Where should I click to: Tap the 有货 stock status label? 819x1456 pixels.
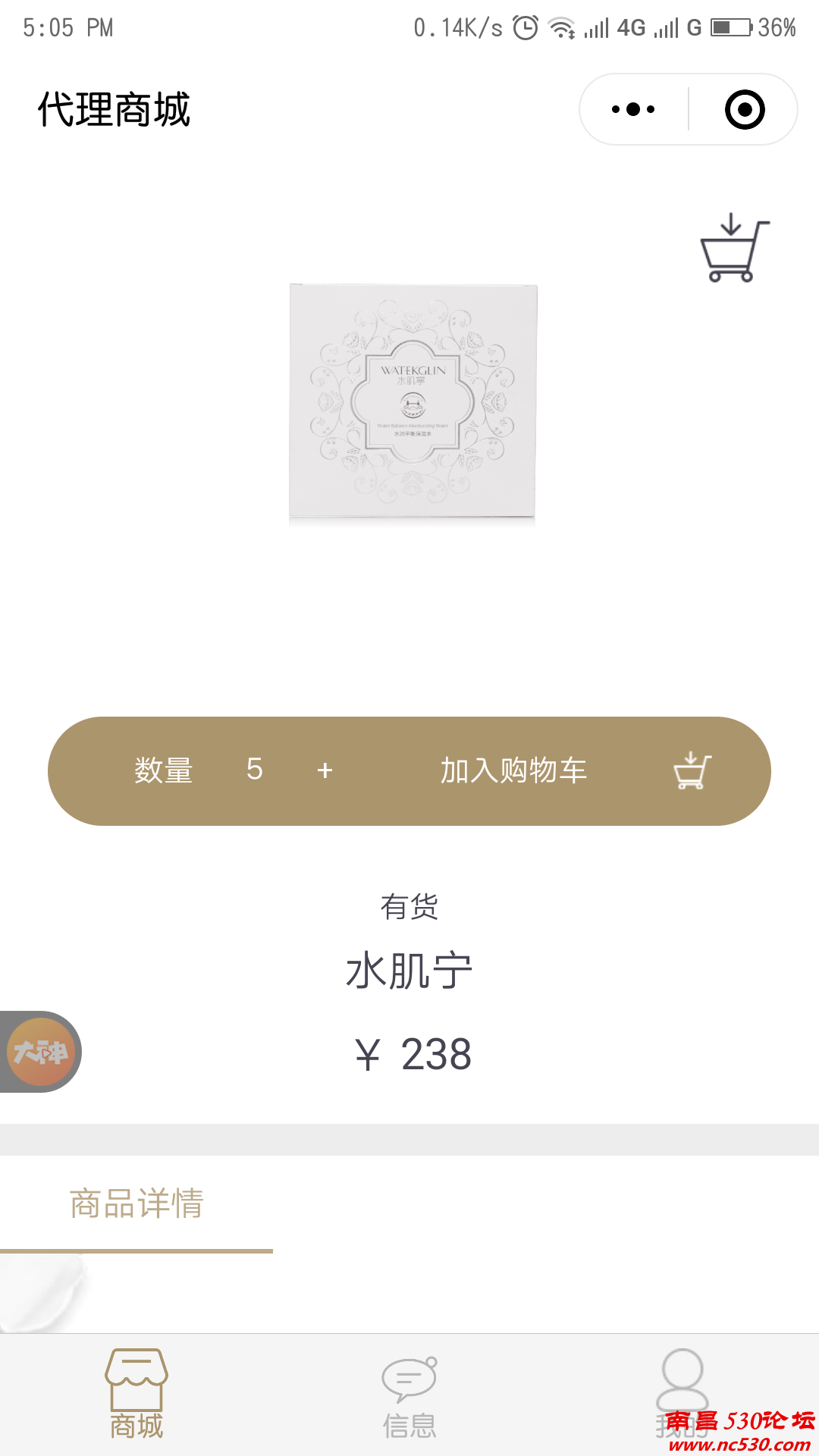(x=409, y=905)
